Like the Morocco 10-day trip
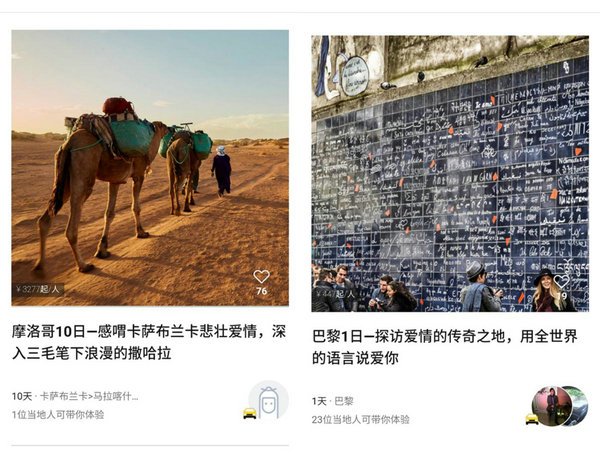This screenshot has width=600, height=450. (x=261, y=277)
